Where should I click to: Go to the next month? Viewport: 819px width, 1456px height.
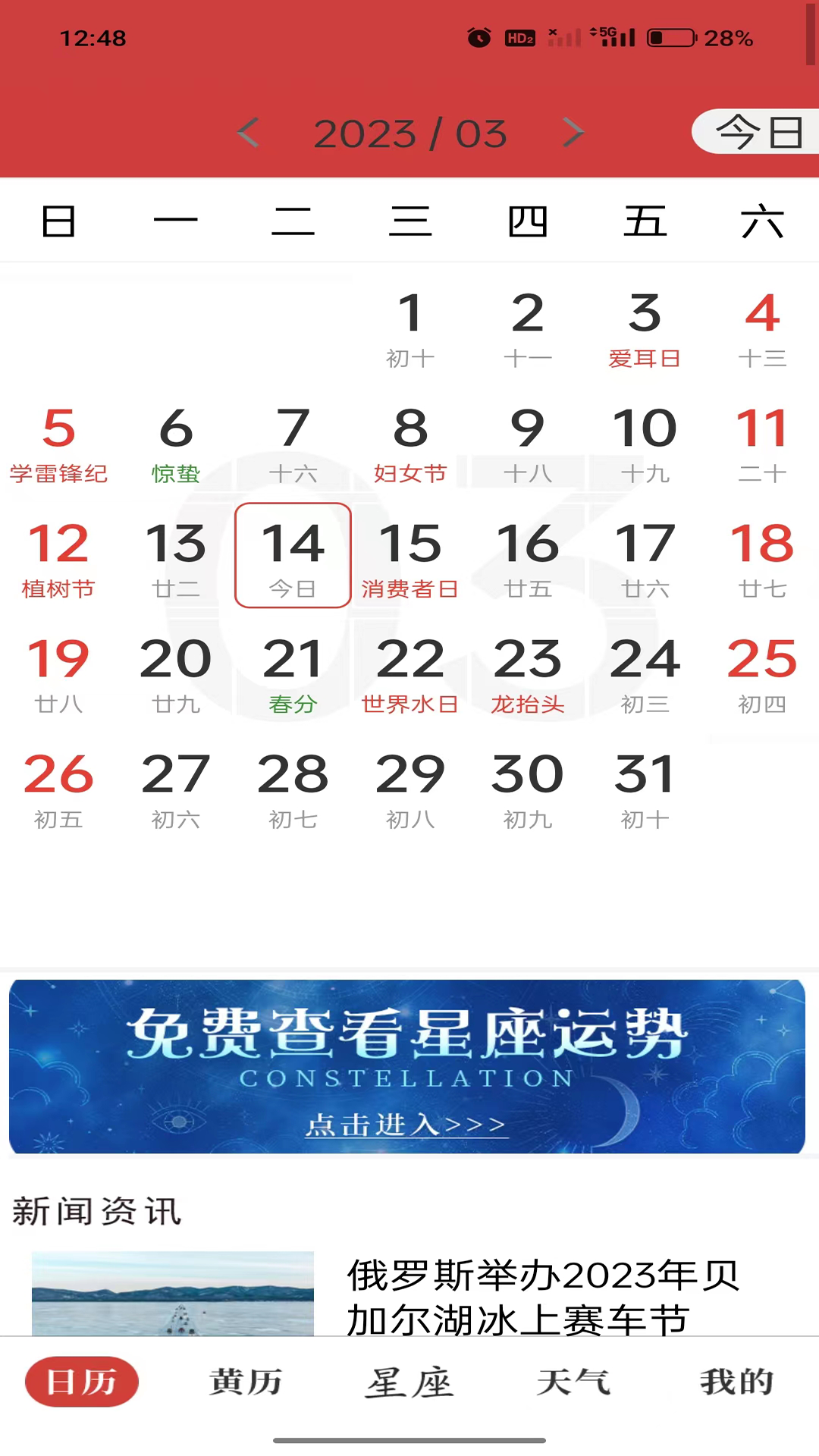pos(573,133)
